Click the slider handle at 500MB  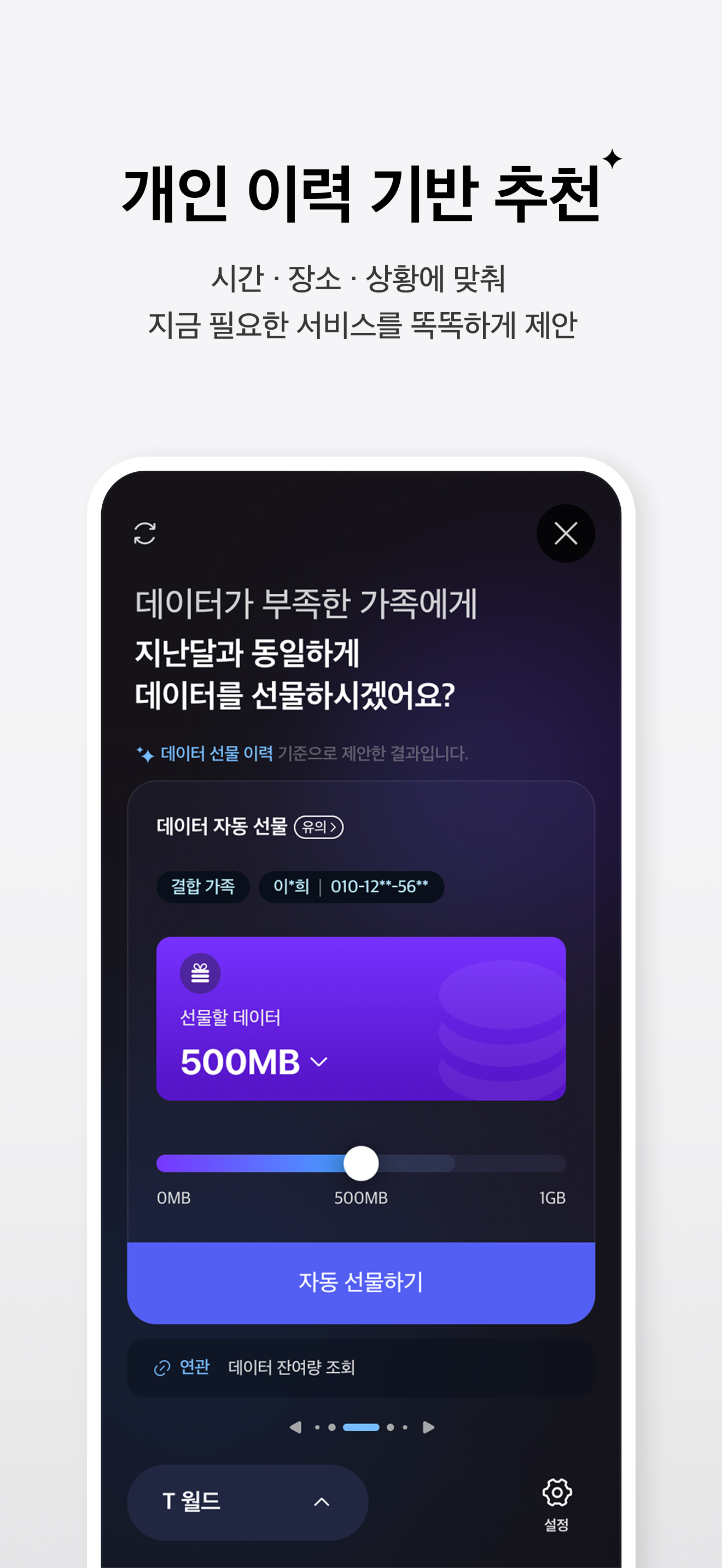point(361,1163)
